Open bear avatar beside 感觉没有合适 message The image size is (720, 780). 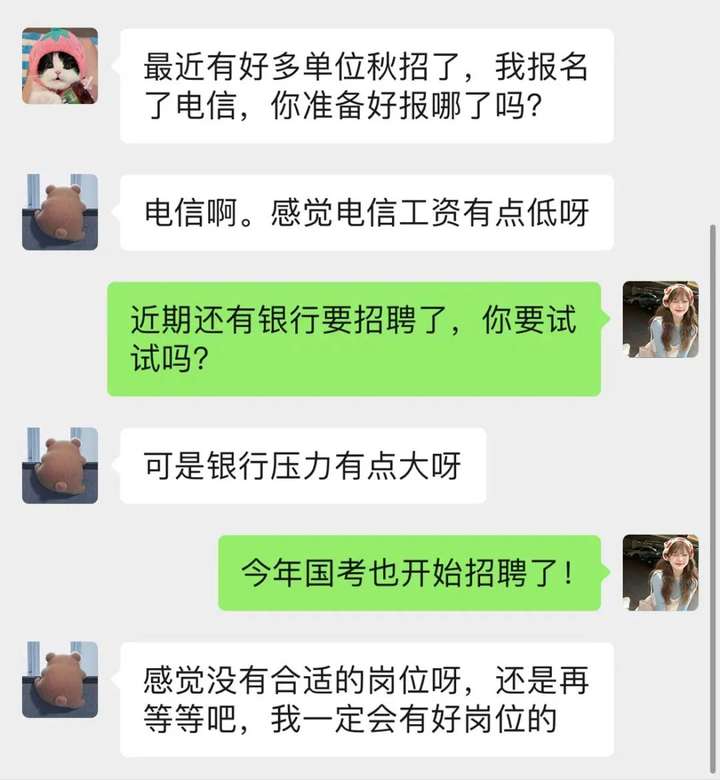[60, 679]
